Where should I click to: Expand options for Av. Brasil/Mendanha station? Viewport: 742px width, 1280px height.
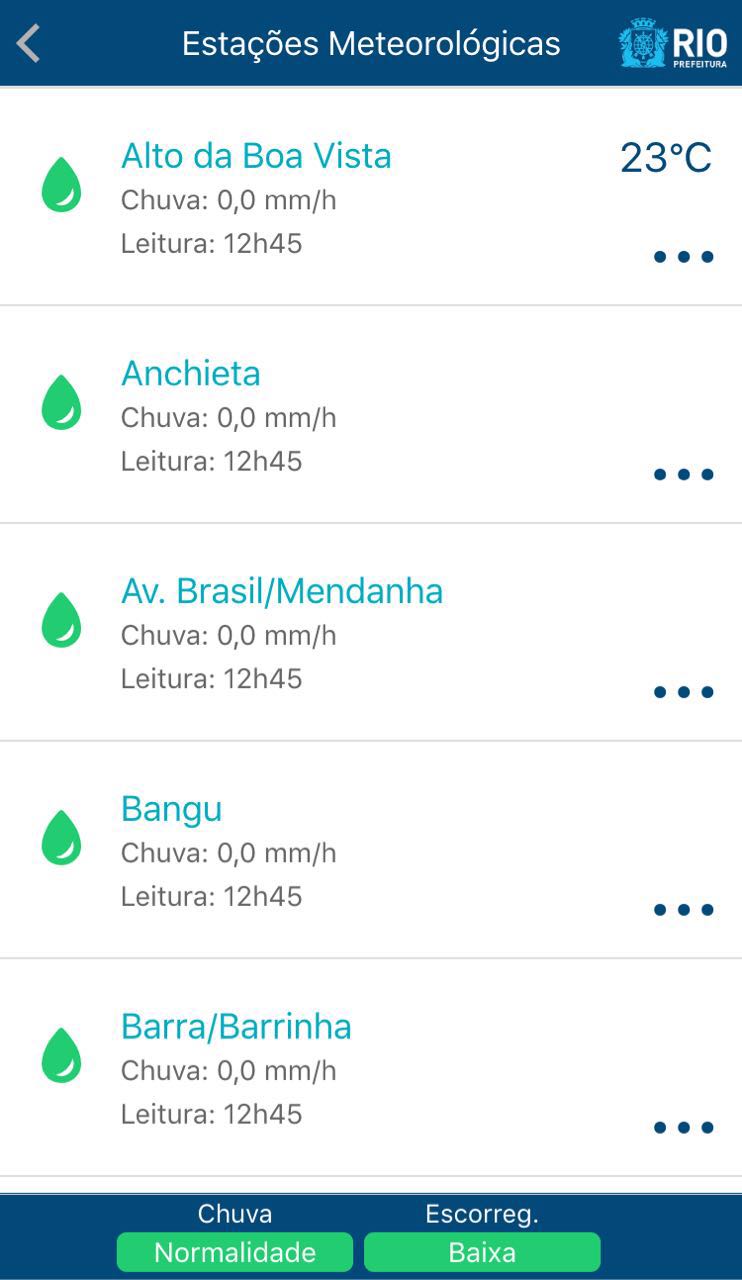click(683, 692)
